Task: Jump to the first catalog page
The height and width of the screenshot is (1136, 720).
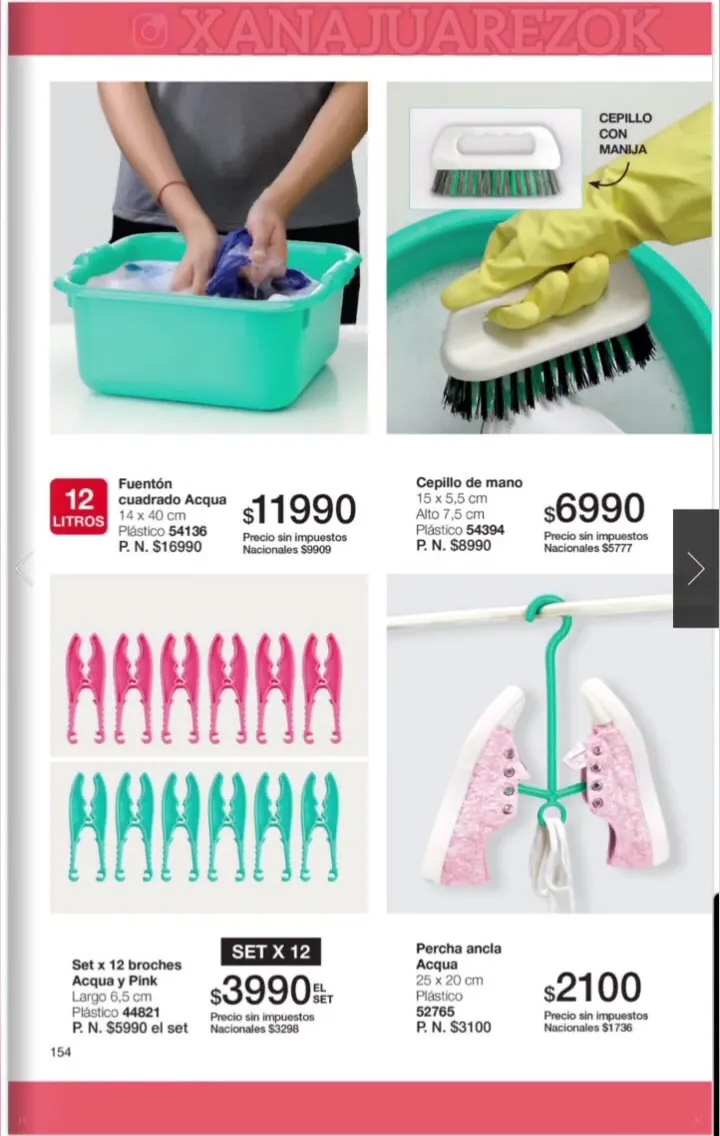Action: click(x=22, y=1119)
